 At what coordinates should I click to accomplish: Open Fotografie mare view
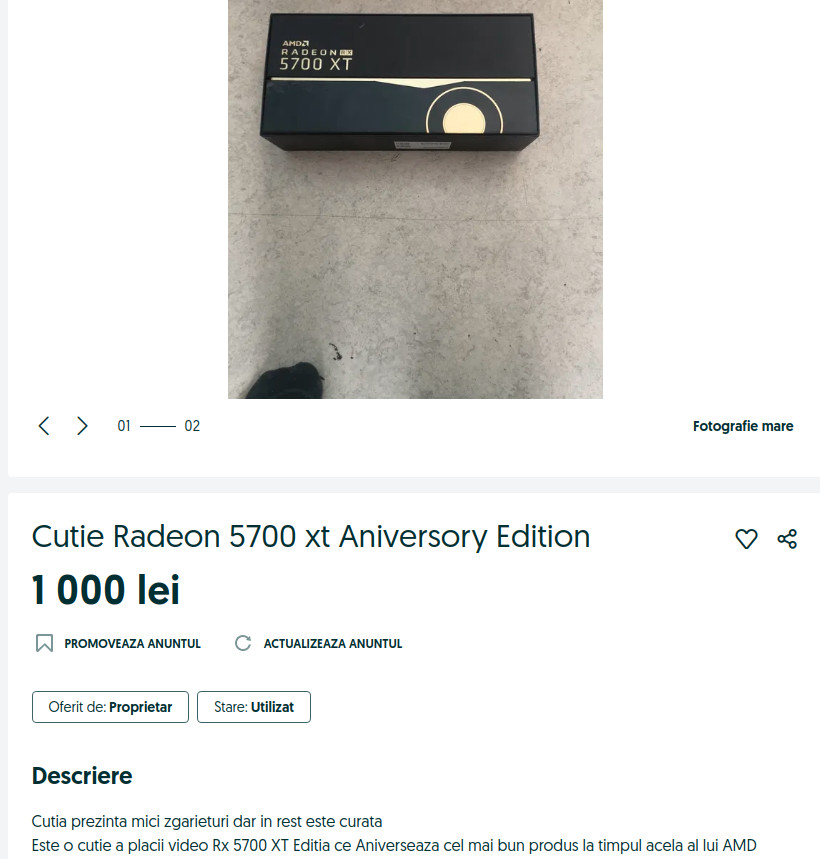coord(742,426)
